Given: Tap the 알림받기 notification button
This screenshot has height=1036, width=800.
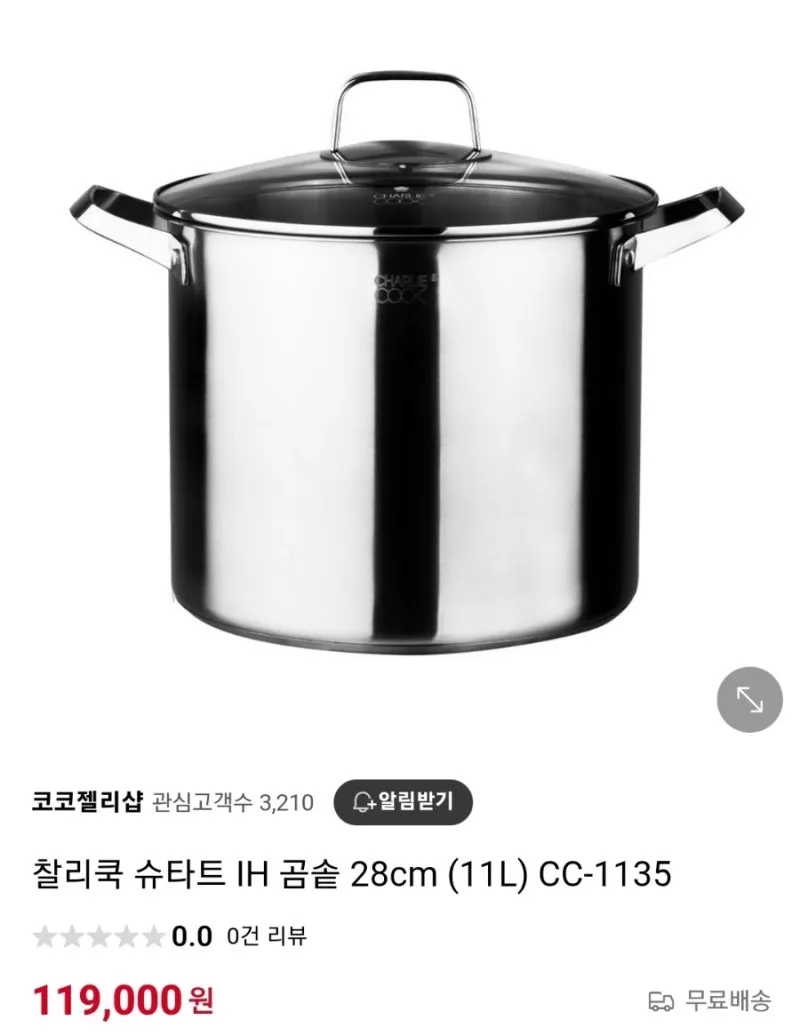Looking at the screenshot, I should click(402, 801).
